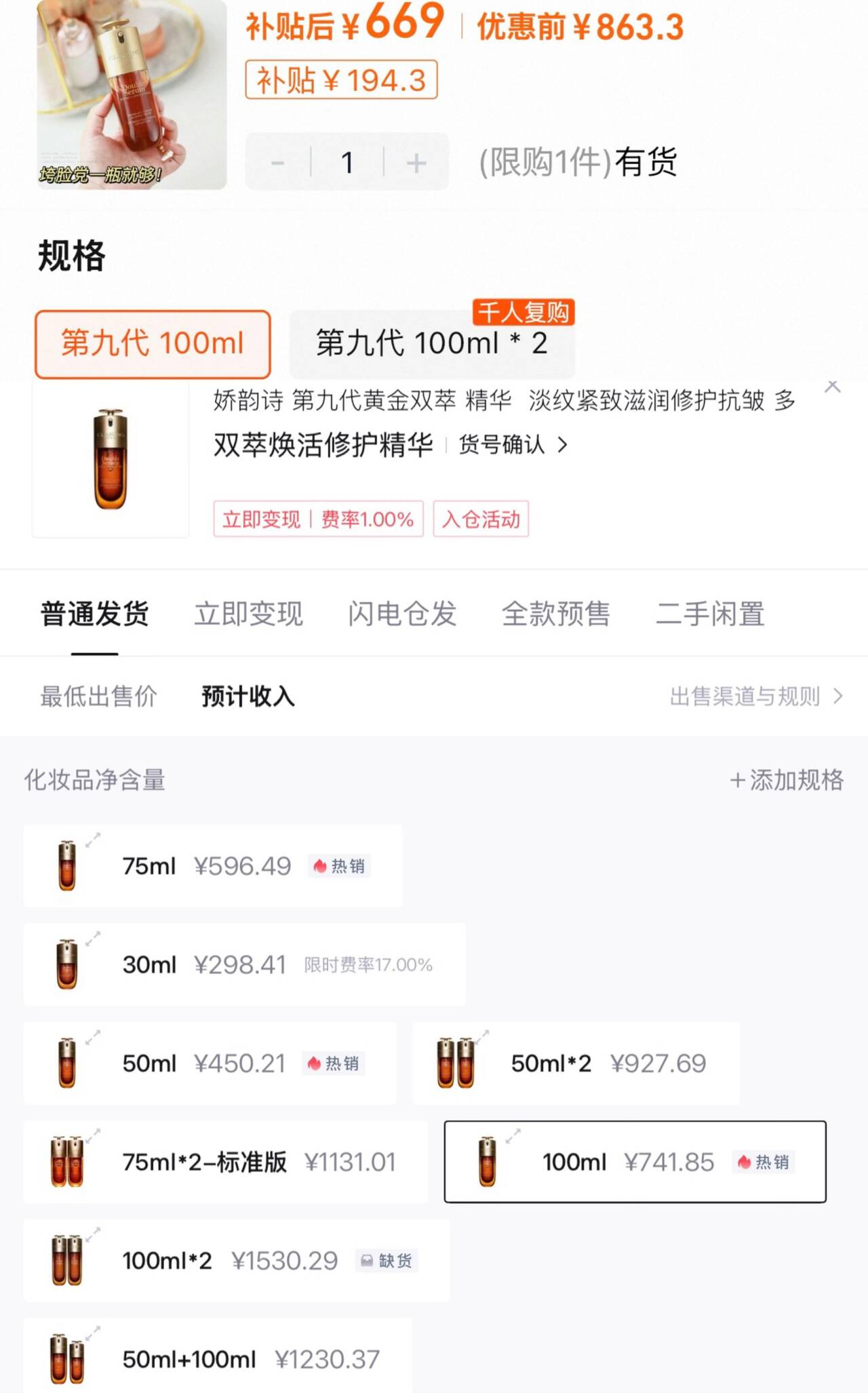868x1393 pixels.
Task: Choose the 75ml*2-标准版 option
Action: (x=225, y=1162)
